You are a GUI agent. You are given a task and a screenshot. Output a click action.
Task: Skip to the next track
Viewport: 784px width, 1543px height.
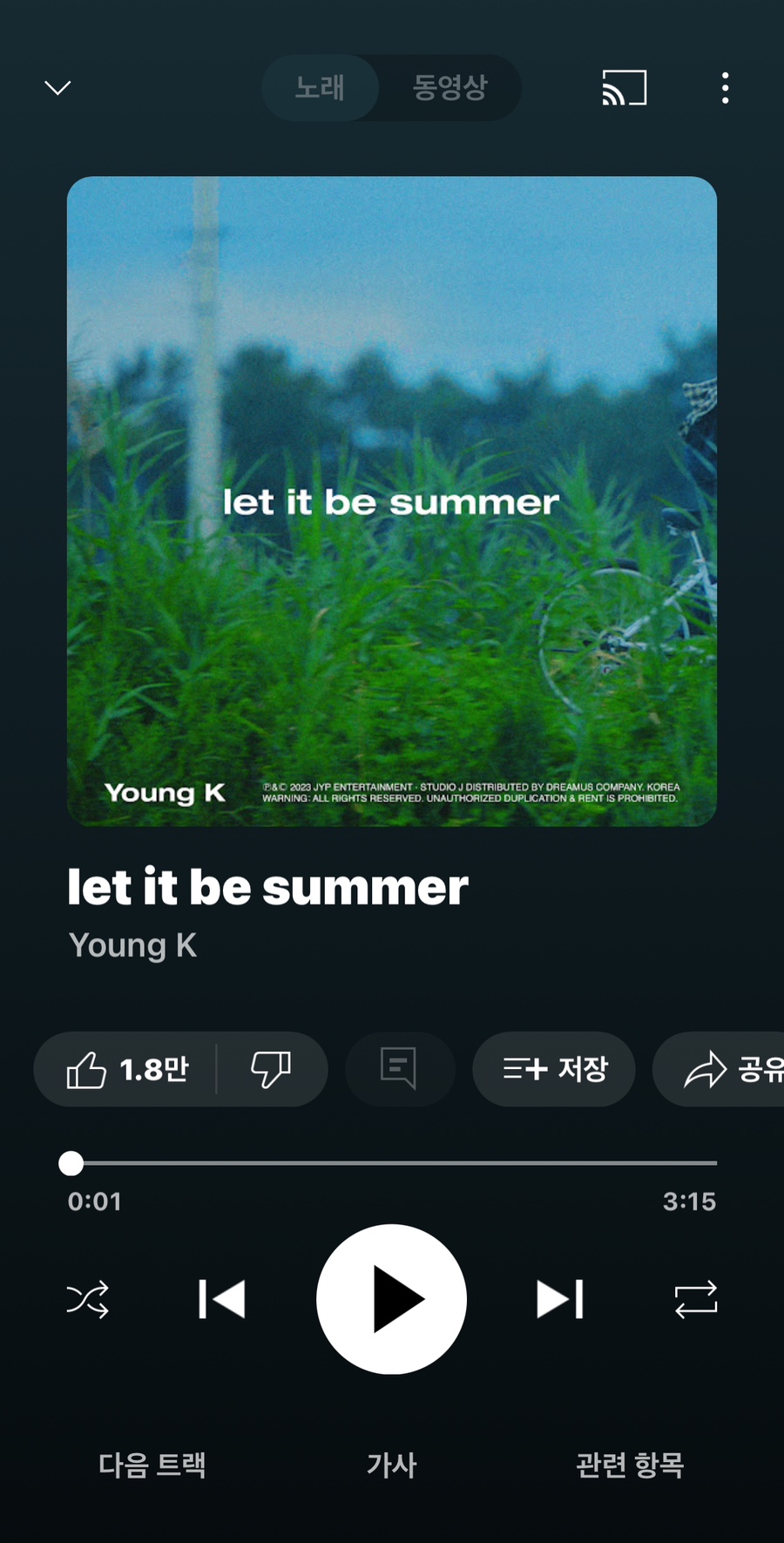point(560,1299)
